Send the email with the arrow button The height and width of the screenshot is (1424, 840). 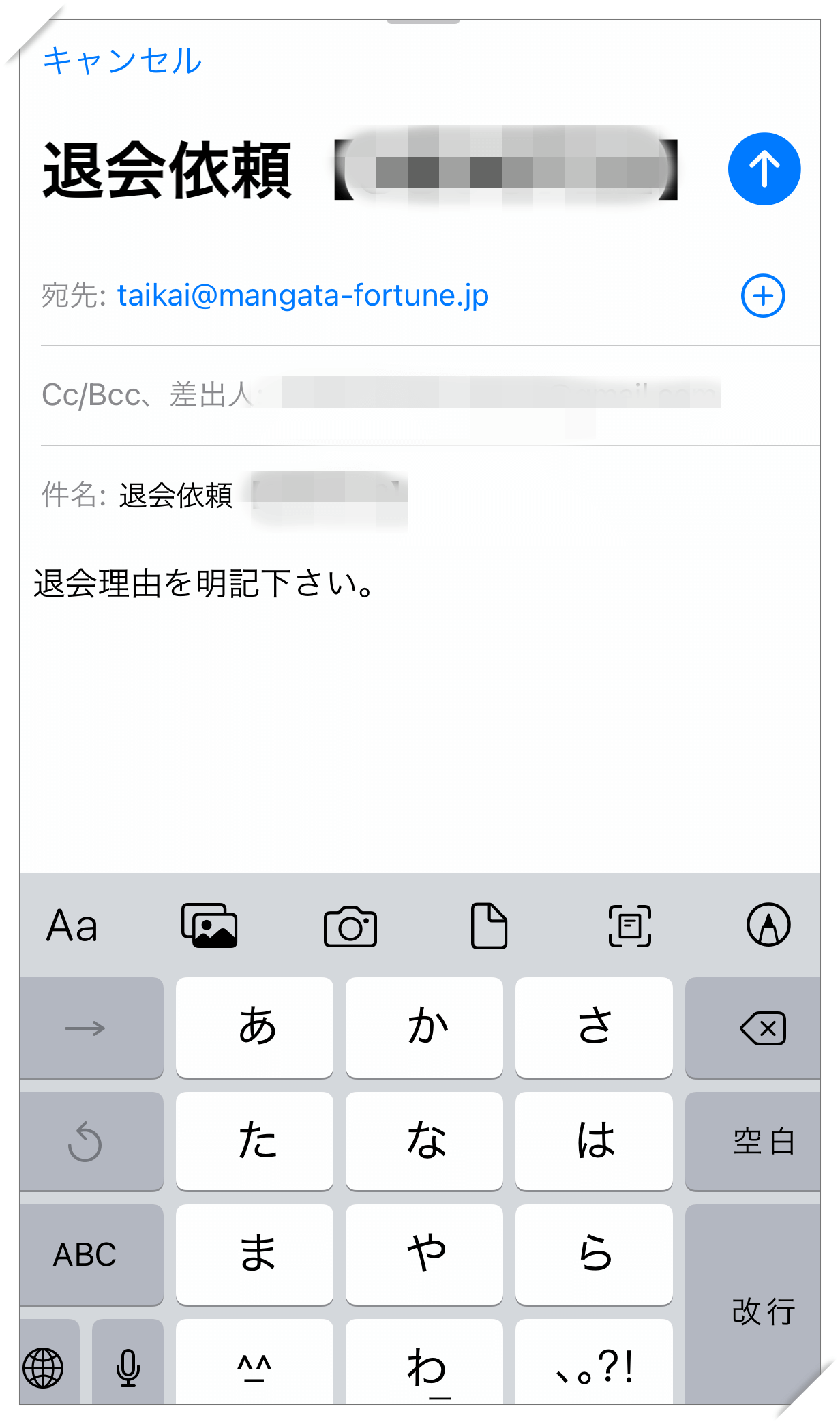click(x=764, y=169)
